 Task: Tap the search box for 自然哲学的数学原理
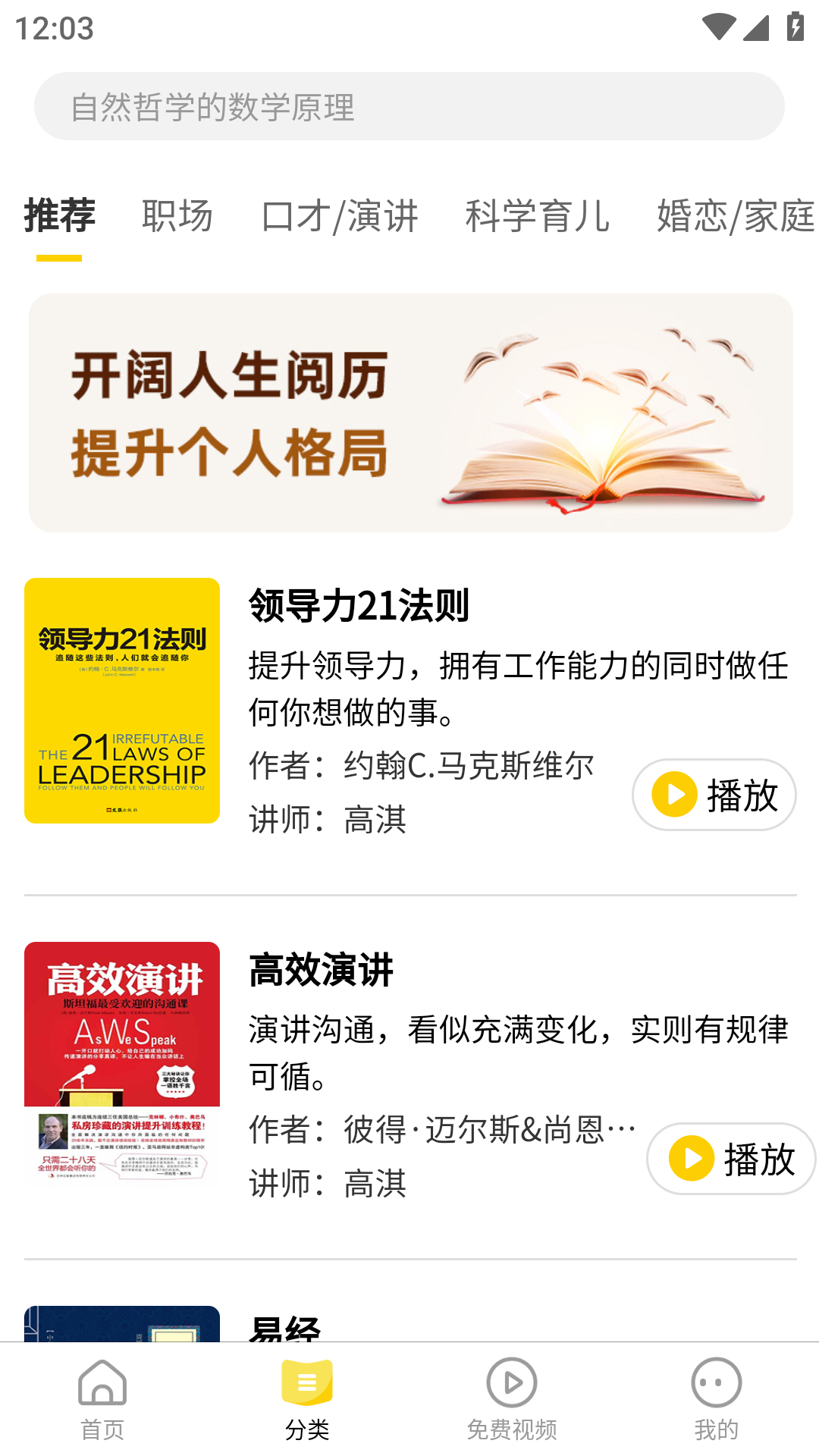(409, 106)
